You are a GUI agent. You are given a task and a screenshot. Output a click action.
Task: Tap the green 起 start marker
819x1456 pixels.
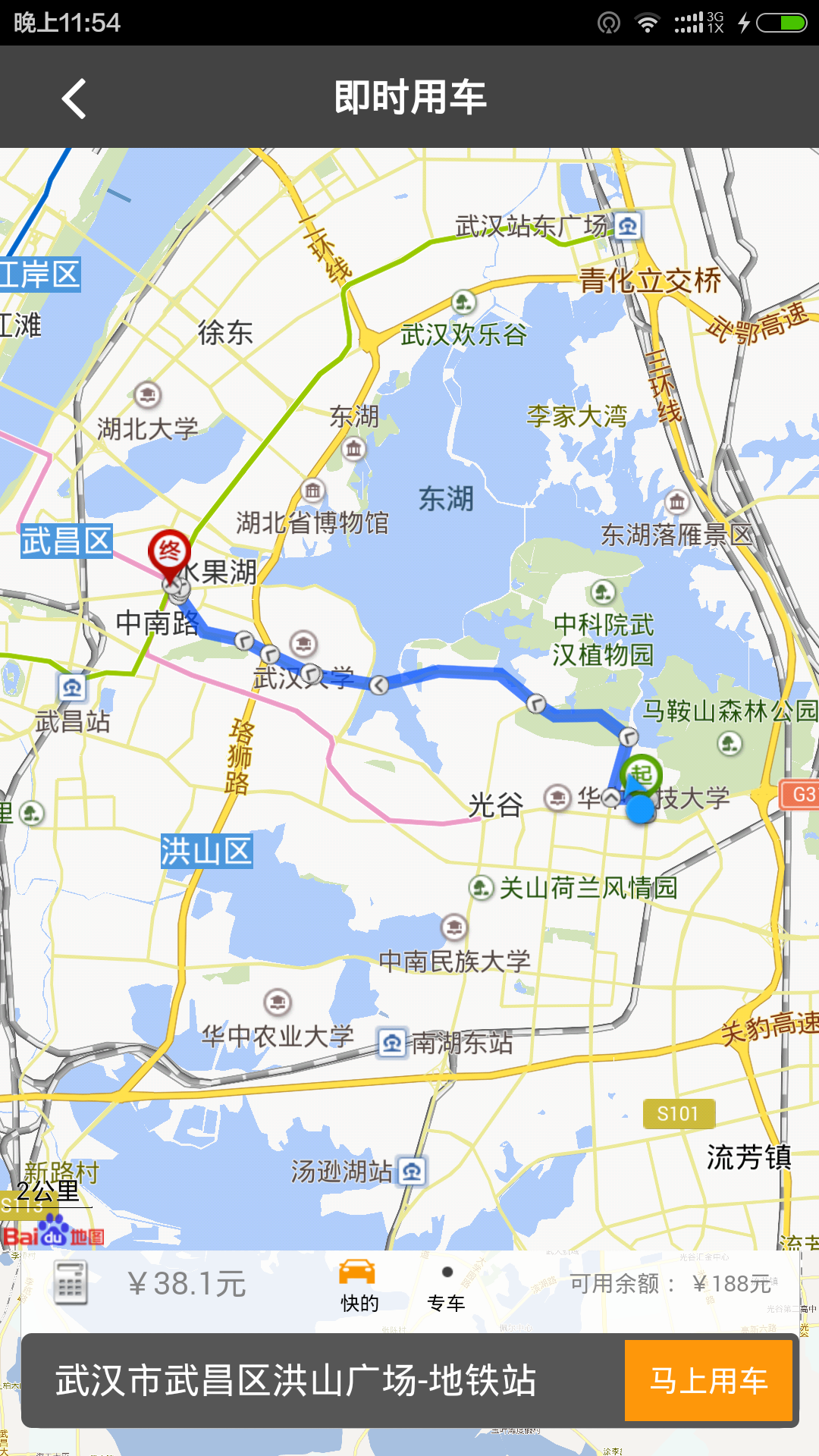click(642, 775)
